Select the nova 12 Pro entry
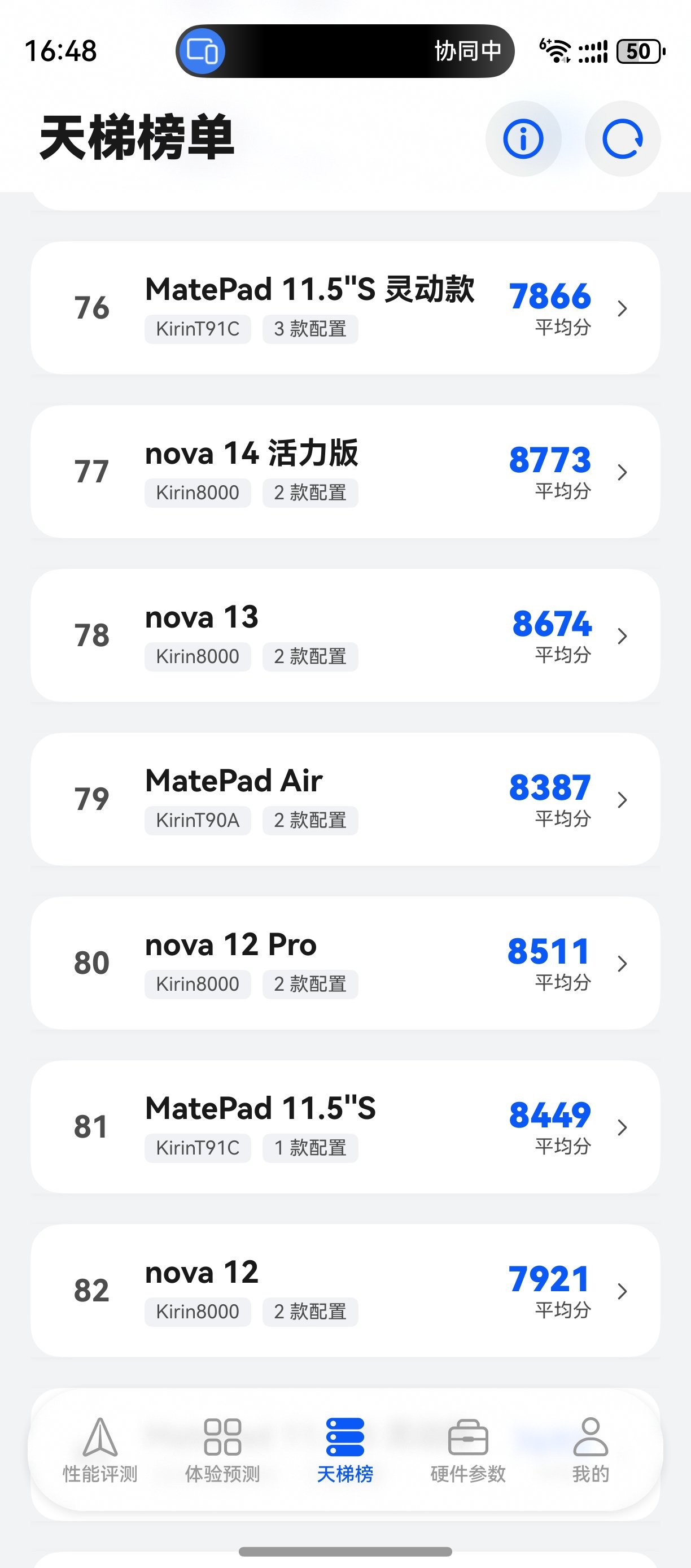691x1568 pixels. 345,963
